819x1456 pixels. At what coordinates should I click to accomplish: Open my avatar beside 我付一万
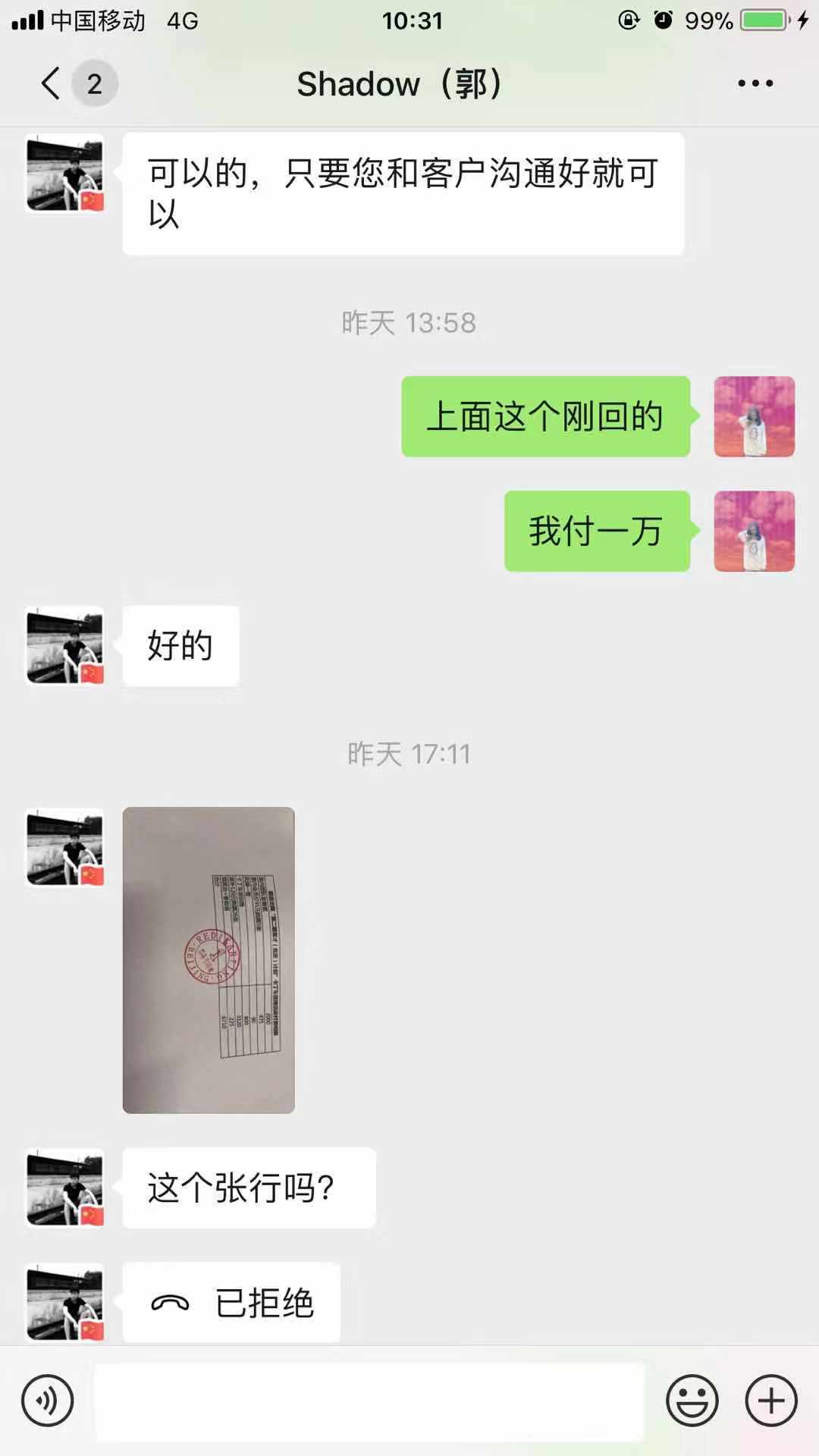coord(754,531)
